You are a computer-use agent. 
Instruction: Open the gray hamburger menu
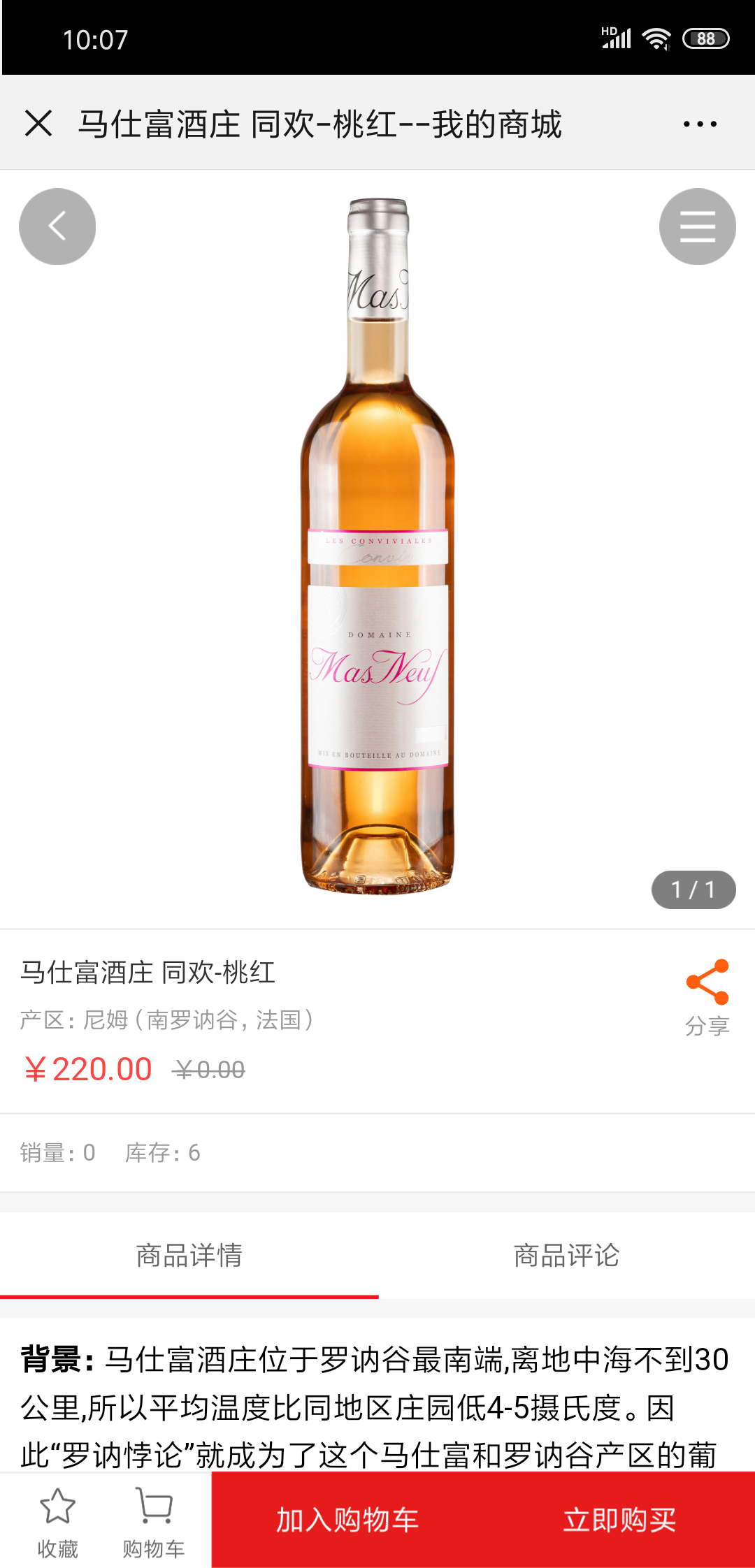click(697, 226)
